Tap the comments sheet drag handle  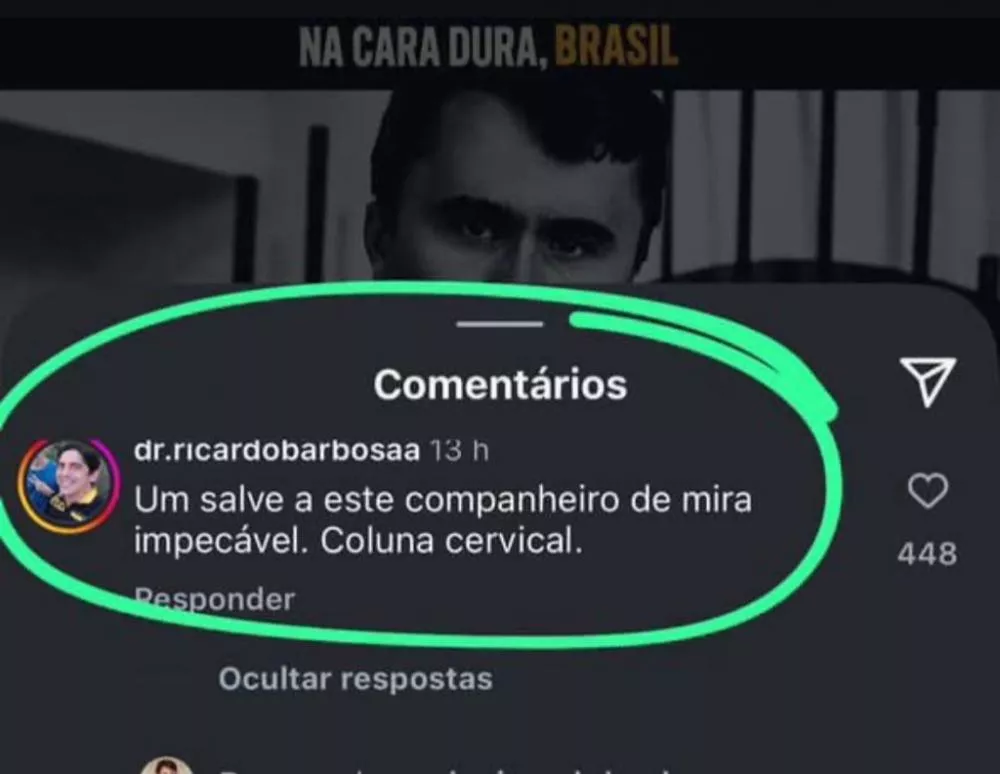(499, 324)
